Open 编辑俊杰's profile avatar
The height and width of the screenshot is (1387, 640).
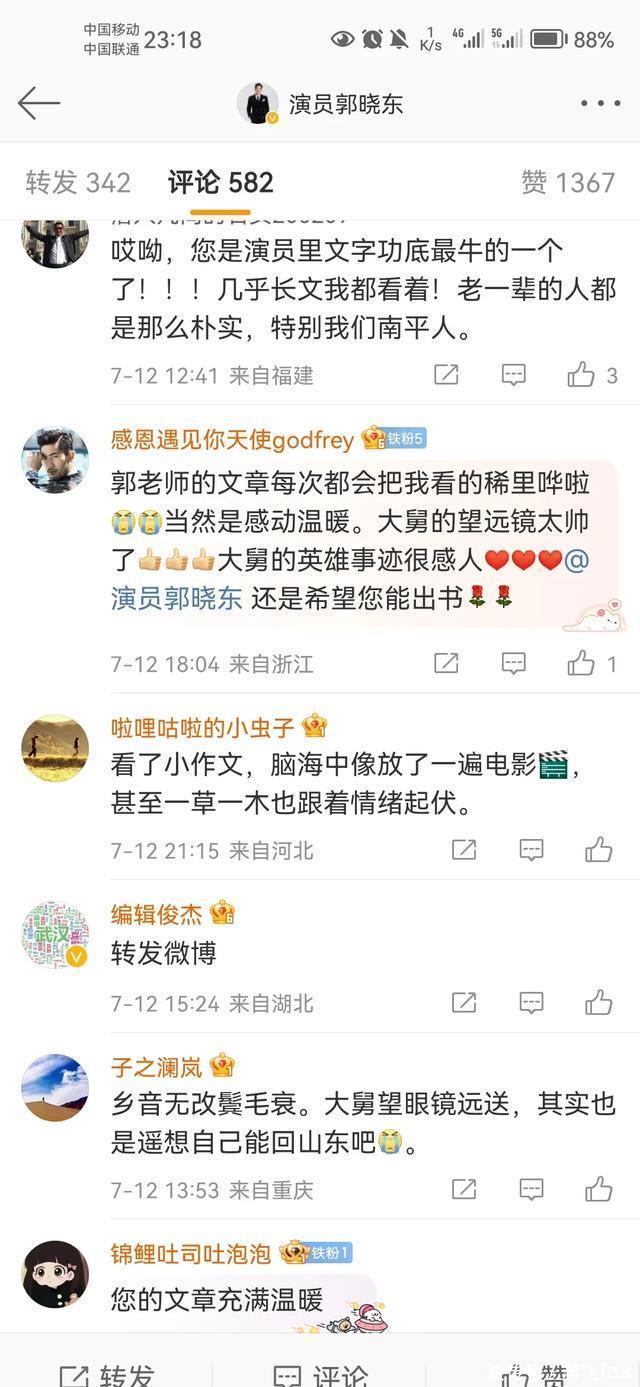[x=56, y=935]
